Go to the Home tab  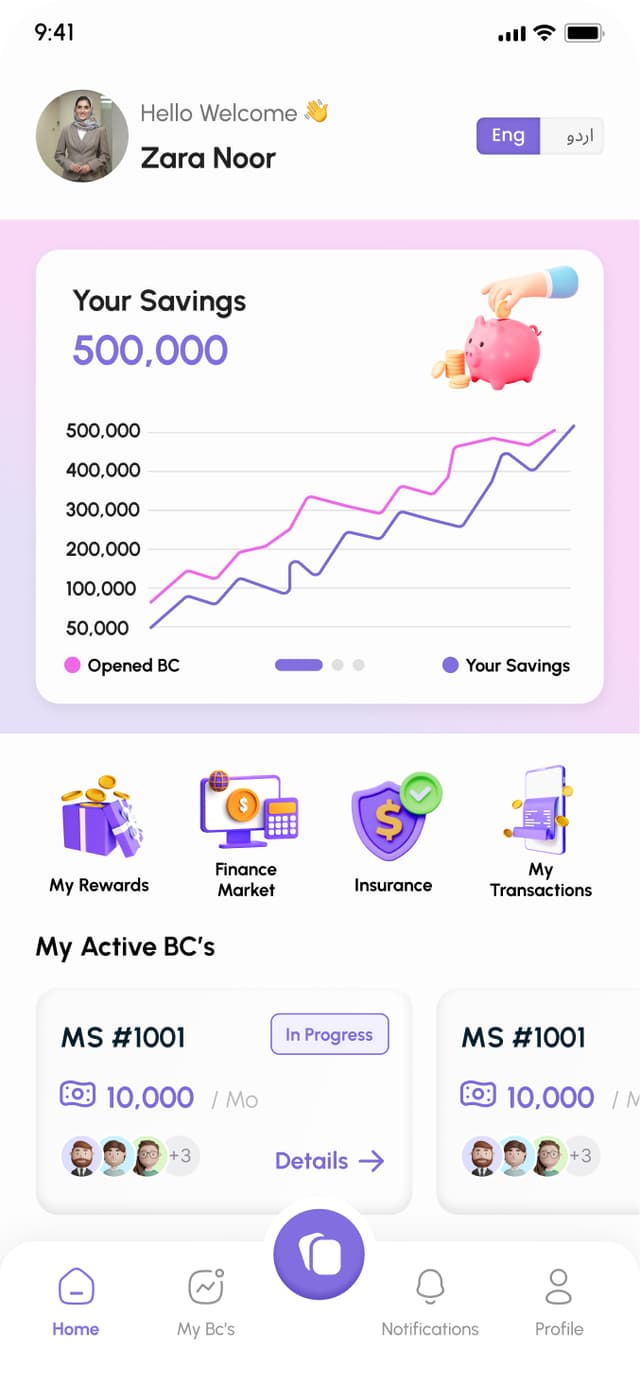pos(76,1302)
